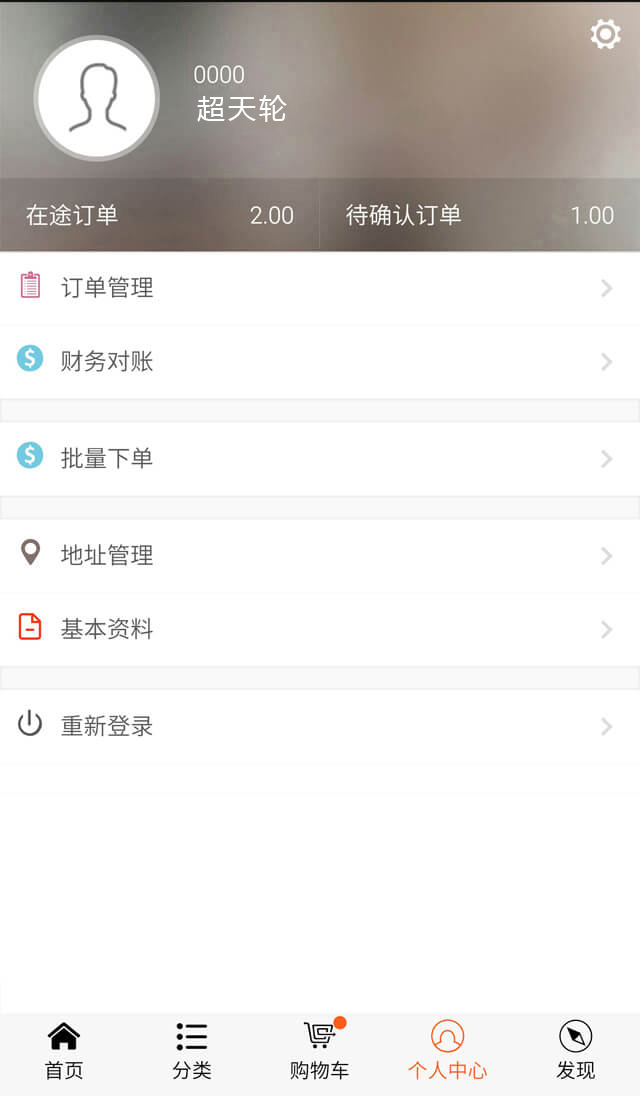Screen dimensions: 640x1096
Task: Switch to the 首页 tab
Action: pos(64,1052)
